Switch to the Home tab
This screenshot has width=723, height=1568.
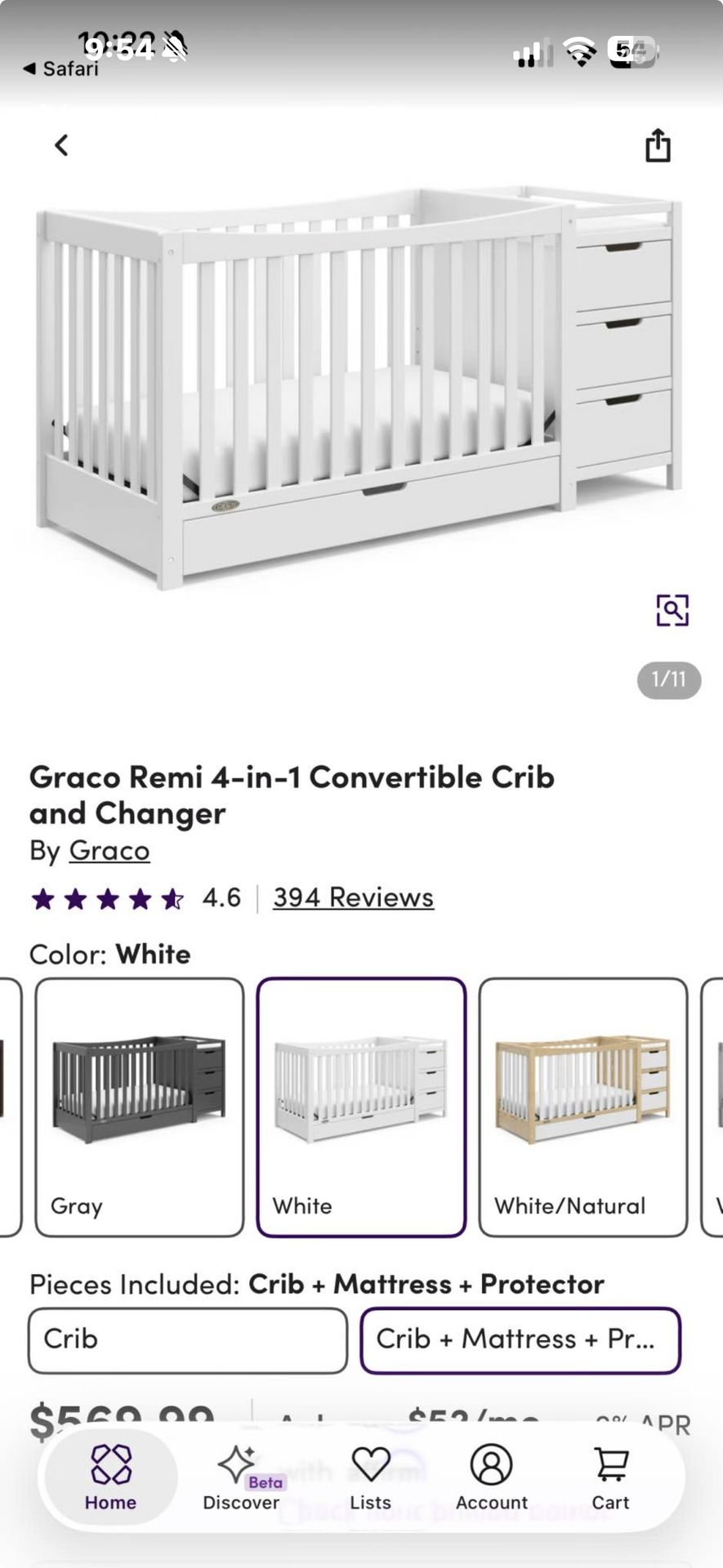click(110, 1477)
